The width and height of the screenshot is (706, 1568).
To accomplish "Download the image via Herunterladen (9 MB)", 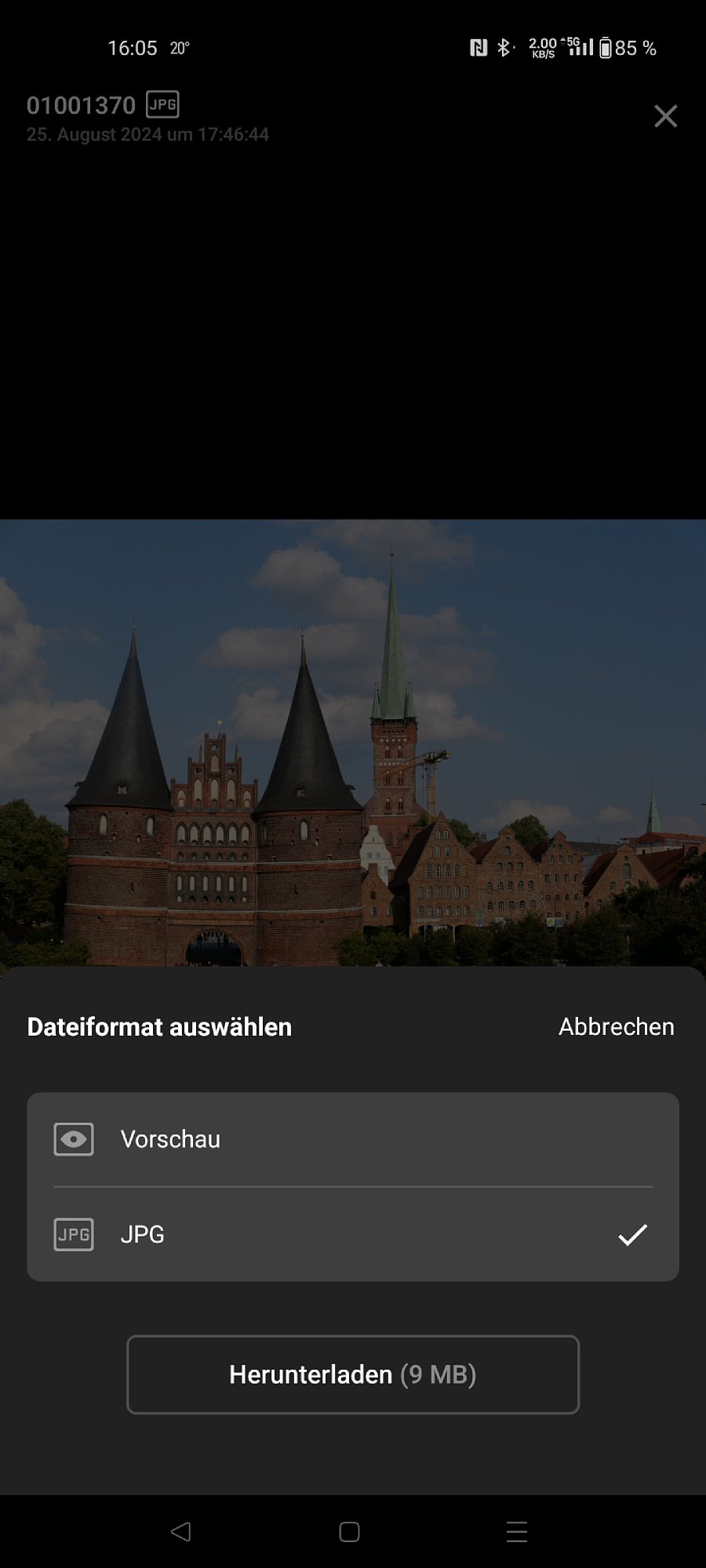I will point(352,1374).
